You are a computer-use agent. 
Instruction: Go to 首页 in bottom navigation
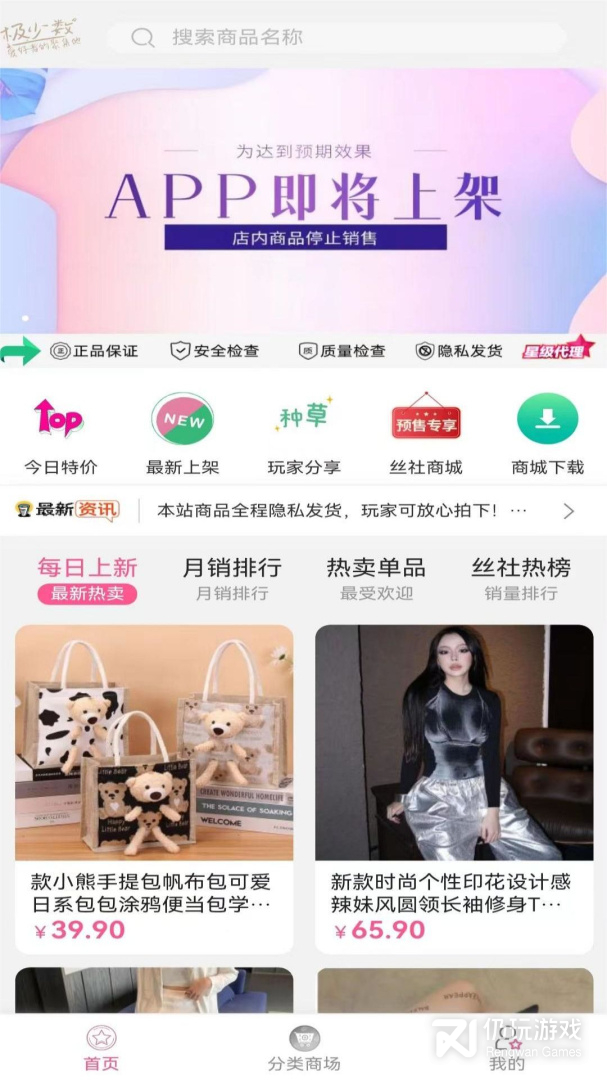pyautogui.click(x=101, y=1048)
